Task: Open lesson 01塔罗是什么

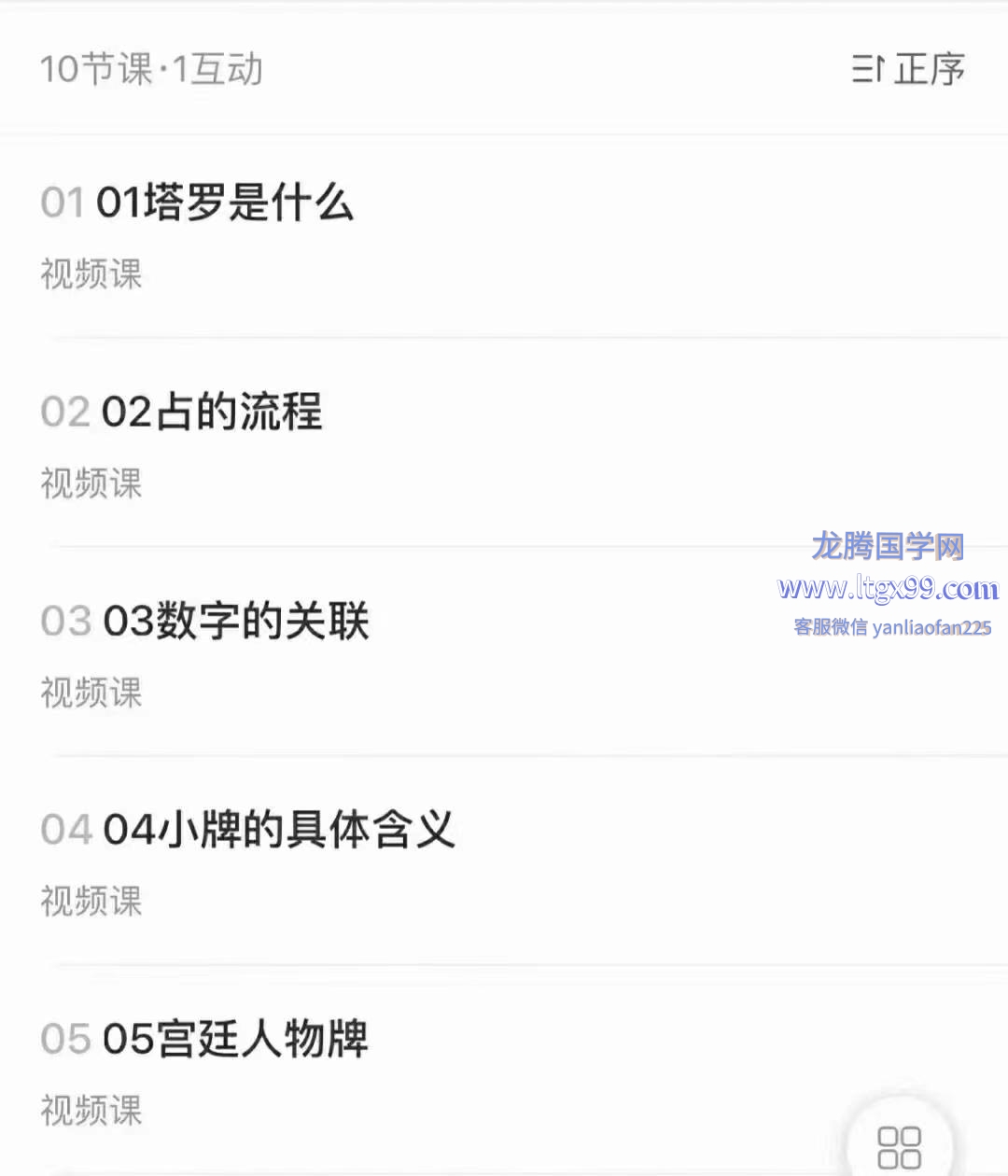Action: 224,203
